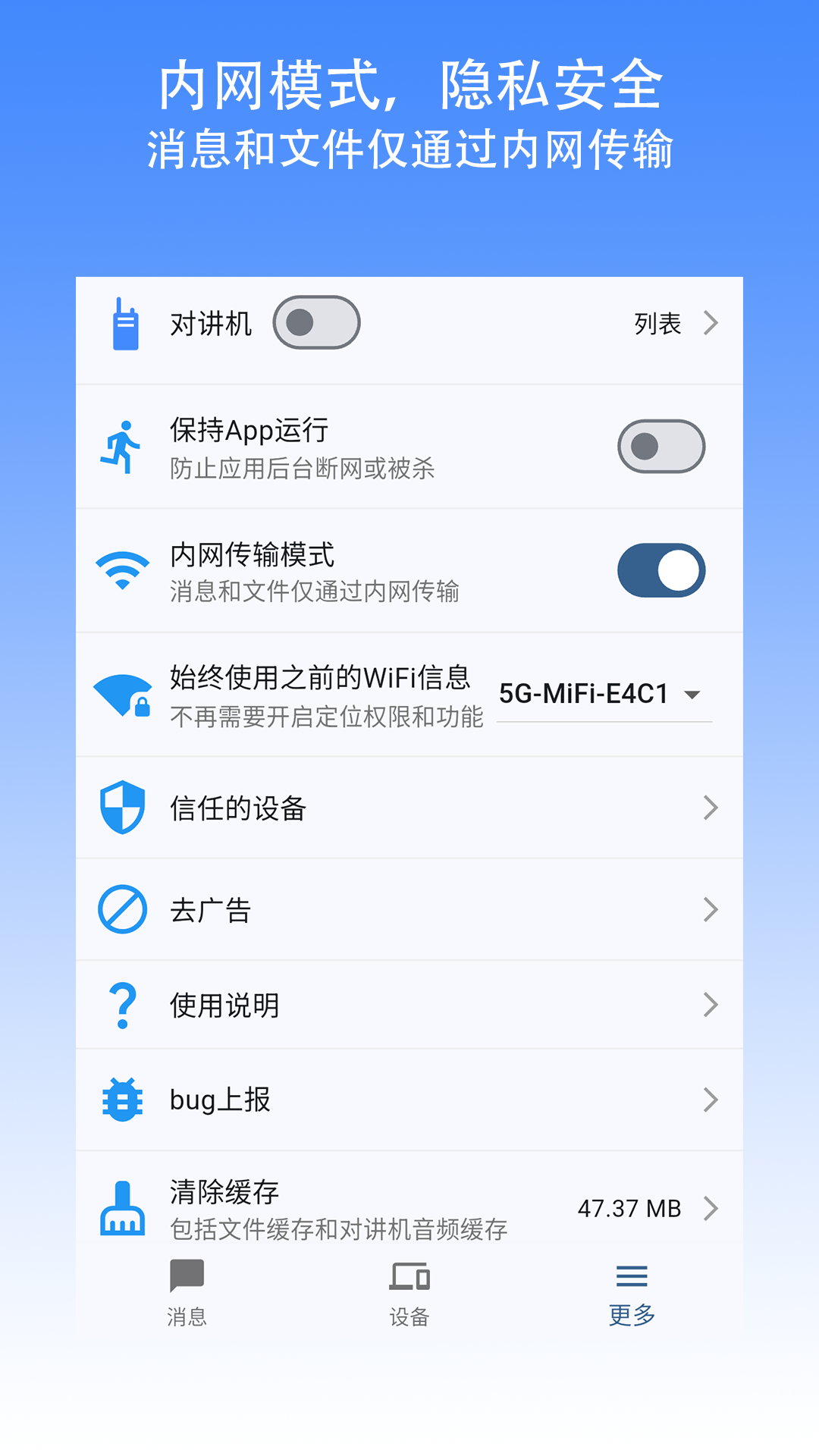Click the question mark icon next to 使用说明
Screen dimensions: 819x1456
tap(121, 1003)
